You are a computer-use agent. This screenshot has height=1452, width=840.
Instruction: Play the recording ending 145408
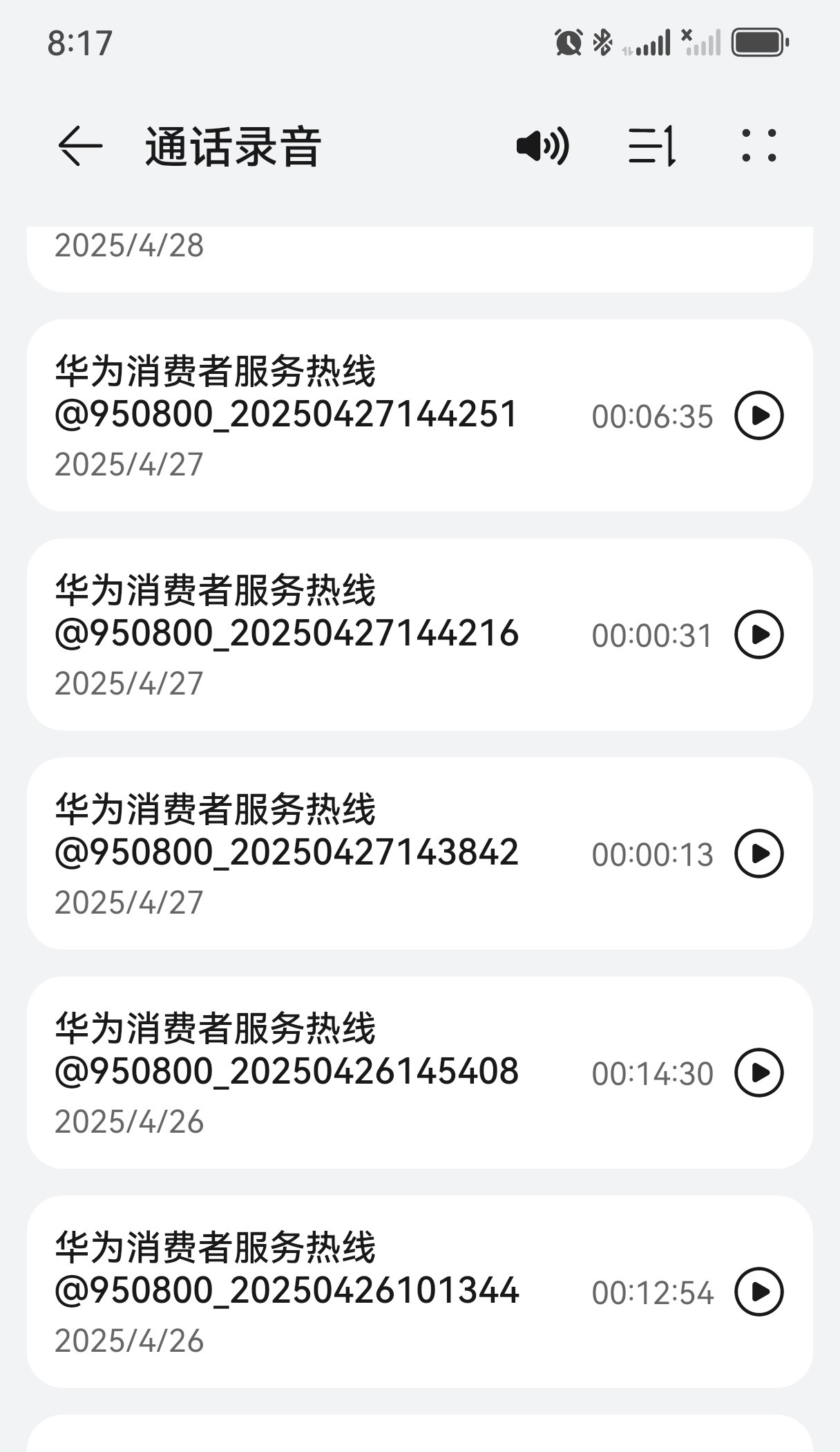click(758, 1073)
